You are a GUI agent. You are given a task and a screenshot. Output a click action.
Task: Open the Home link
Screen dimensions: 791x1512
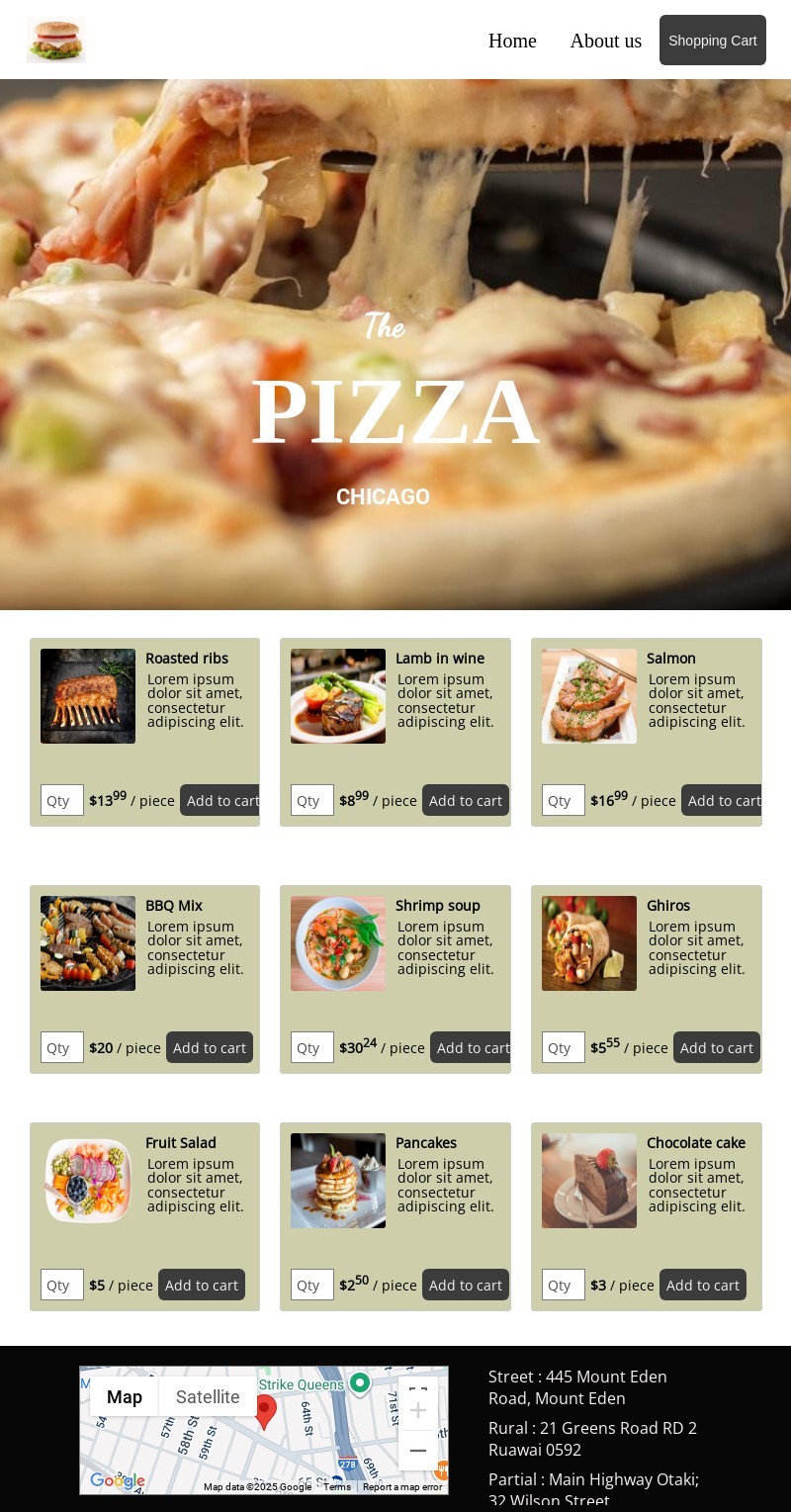coord(512,41)
